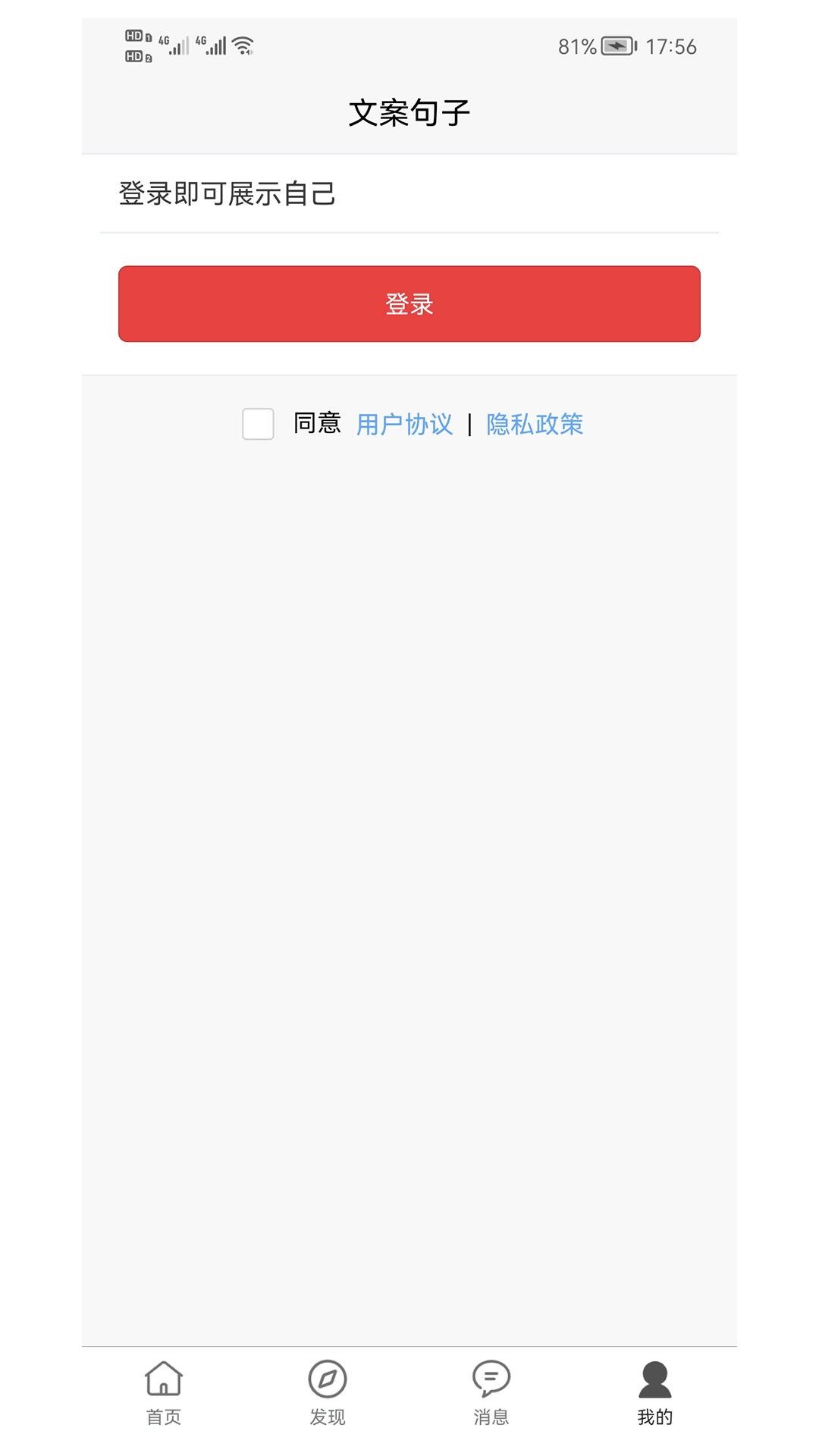Screen dimensions: 819x1456
Task: Tap the 文案句子 title bar
Action: click(x=409, y=111)
